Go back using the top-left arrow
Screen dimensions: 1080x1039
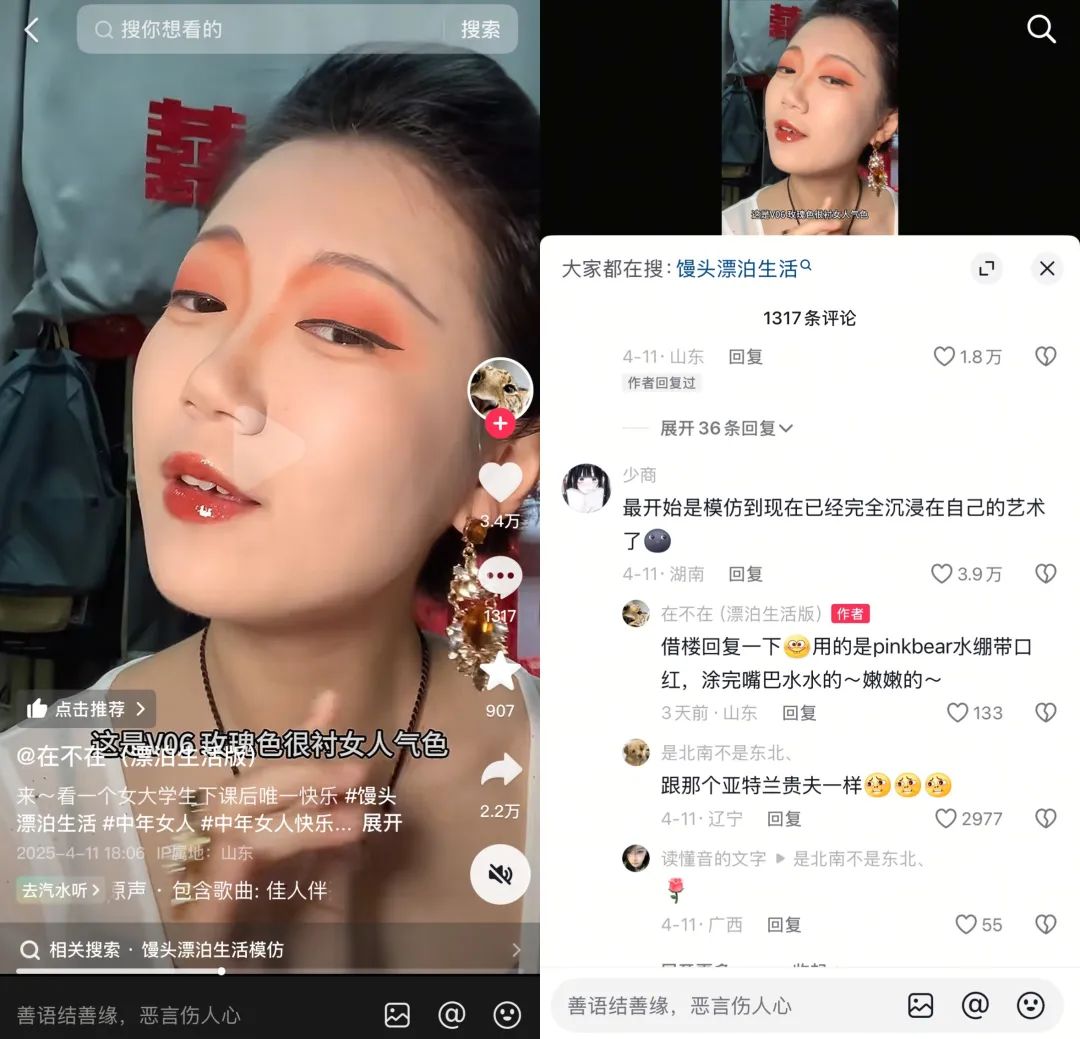31,30
